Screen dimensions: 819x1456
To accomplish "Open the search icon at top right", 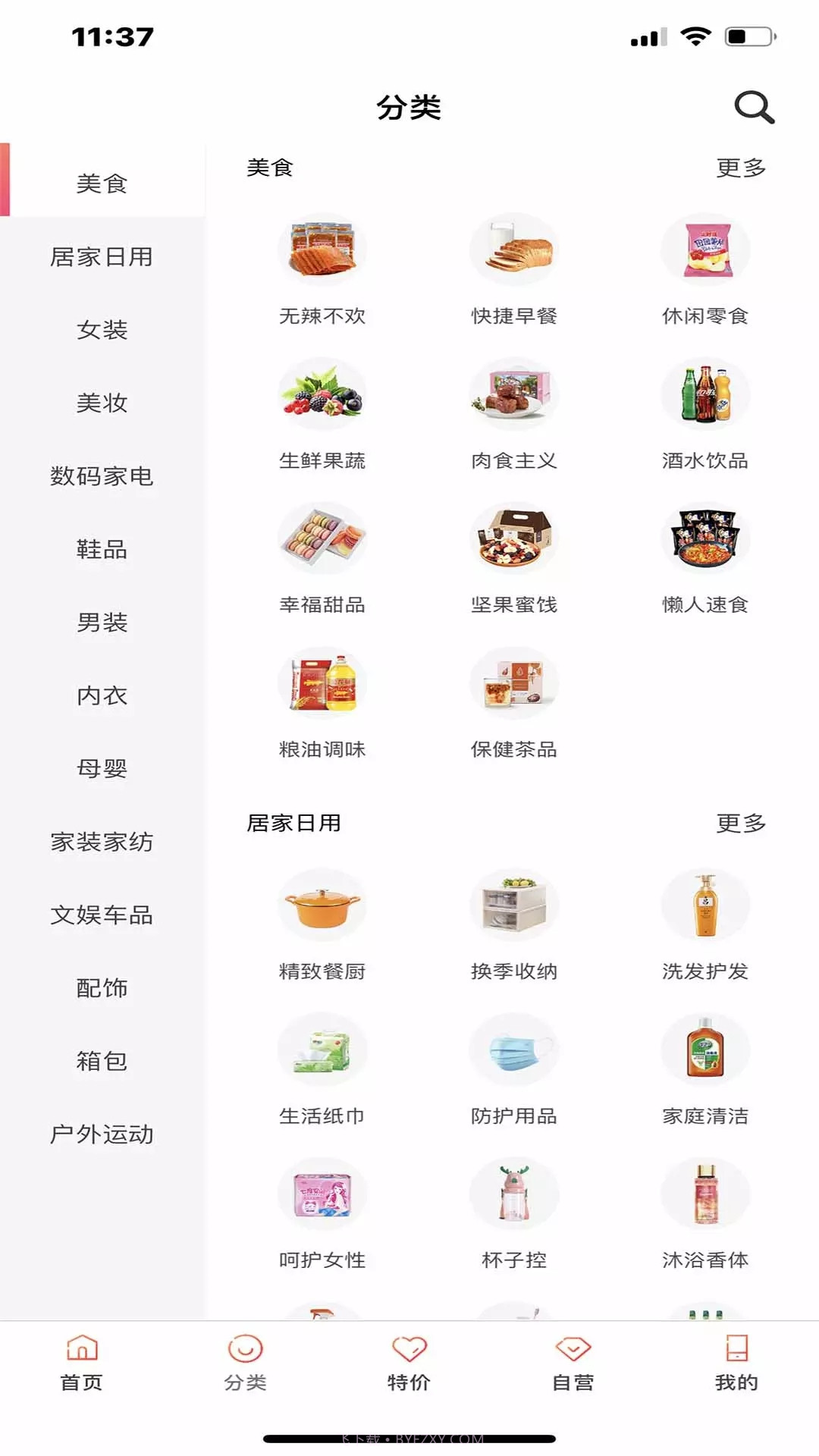I will pos(752,106).
